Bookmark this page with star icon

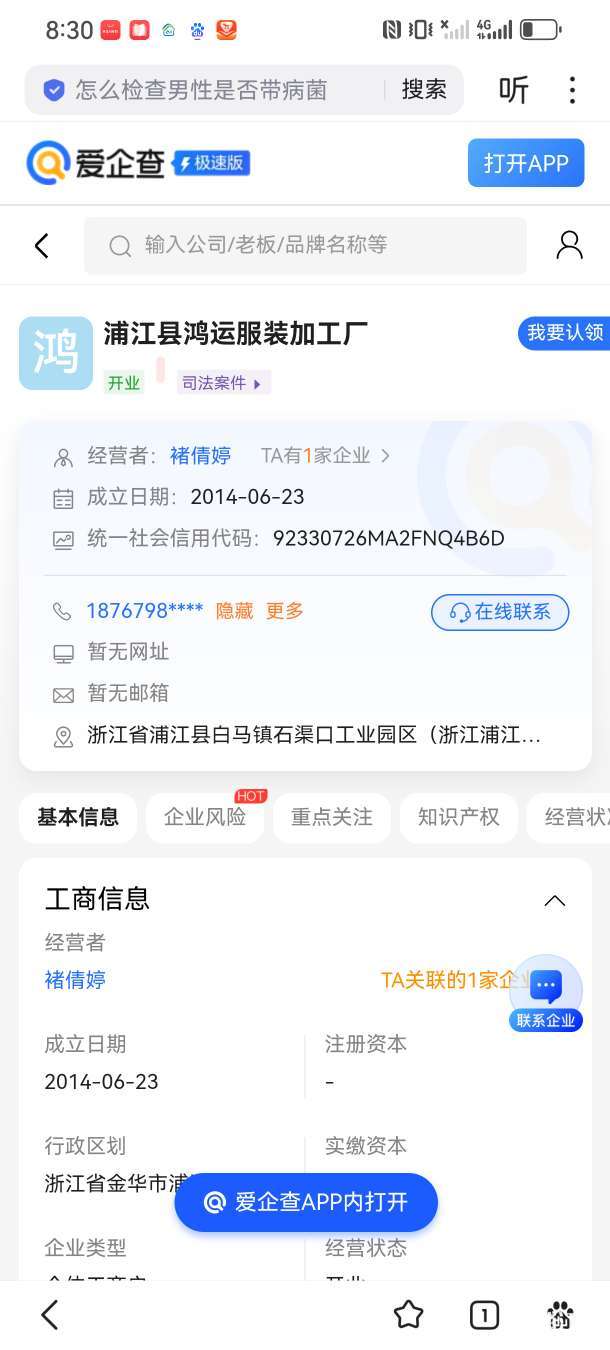point(408,1315)
